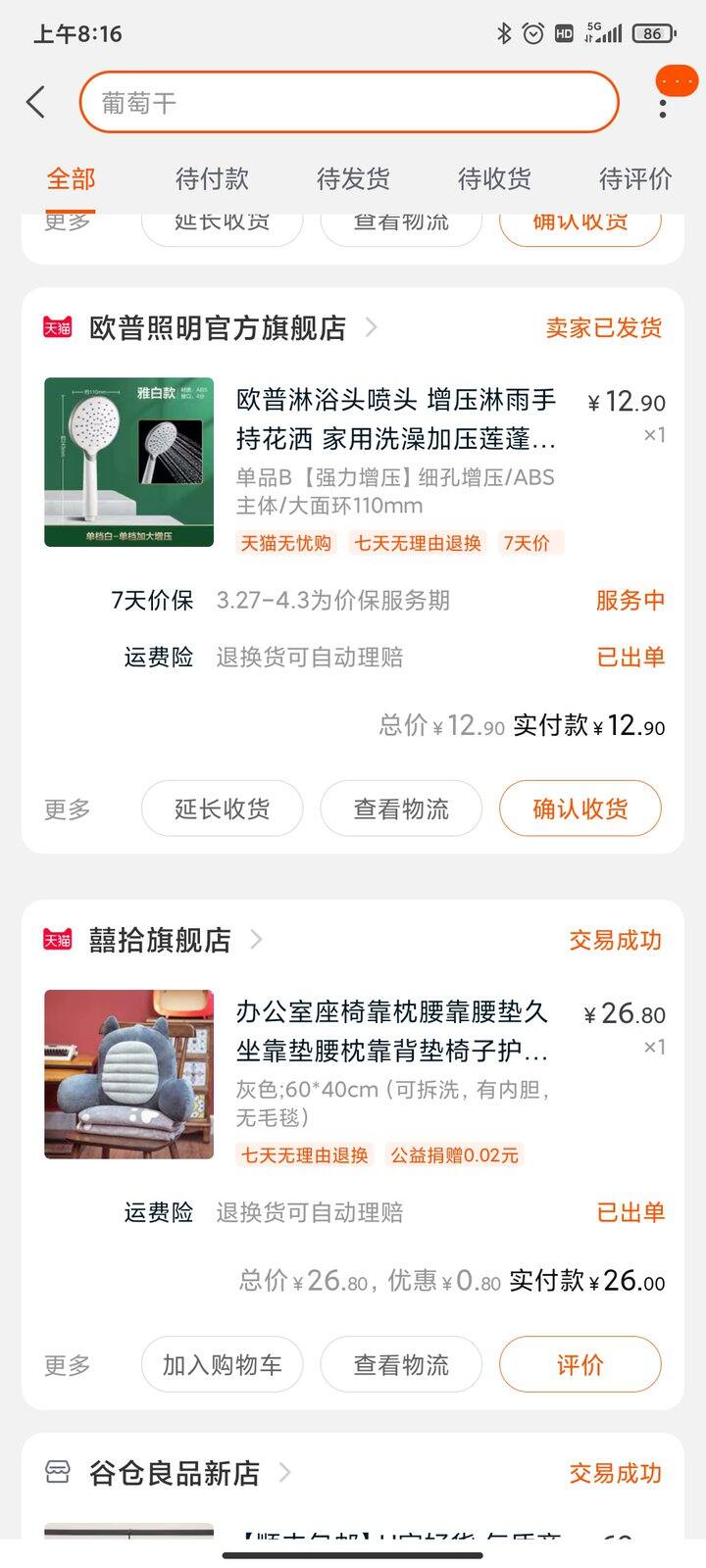Switch to the 待收货 tab
This screenshot has width=706, height=1568.
tap(494, 178)
